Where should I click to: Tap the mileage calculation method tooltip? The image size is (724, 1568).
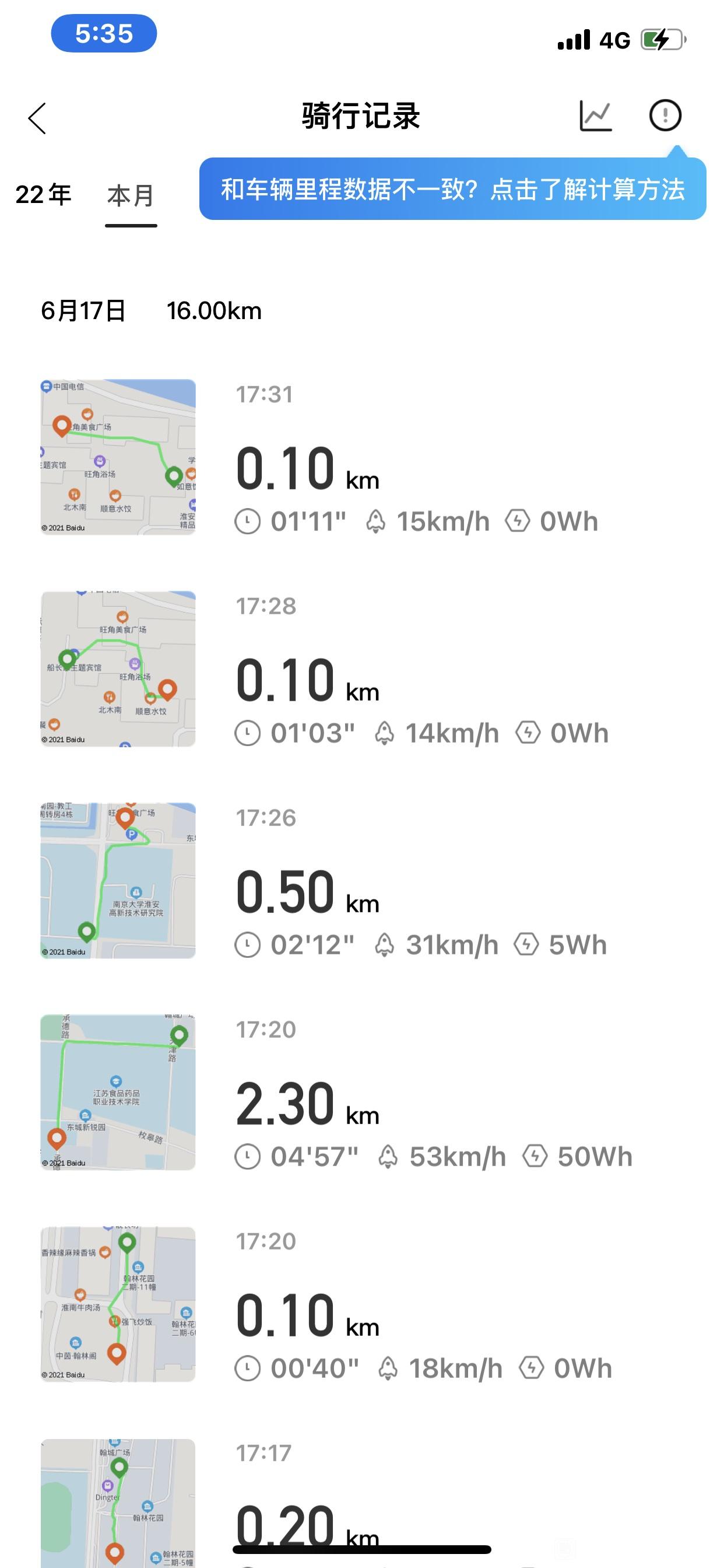(x=453, y=188)
